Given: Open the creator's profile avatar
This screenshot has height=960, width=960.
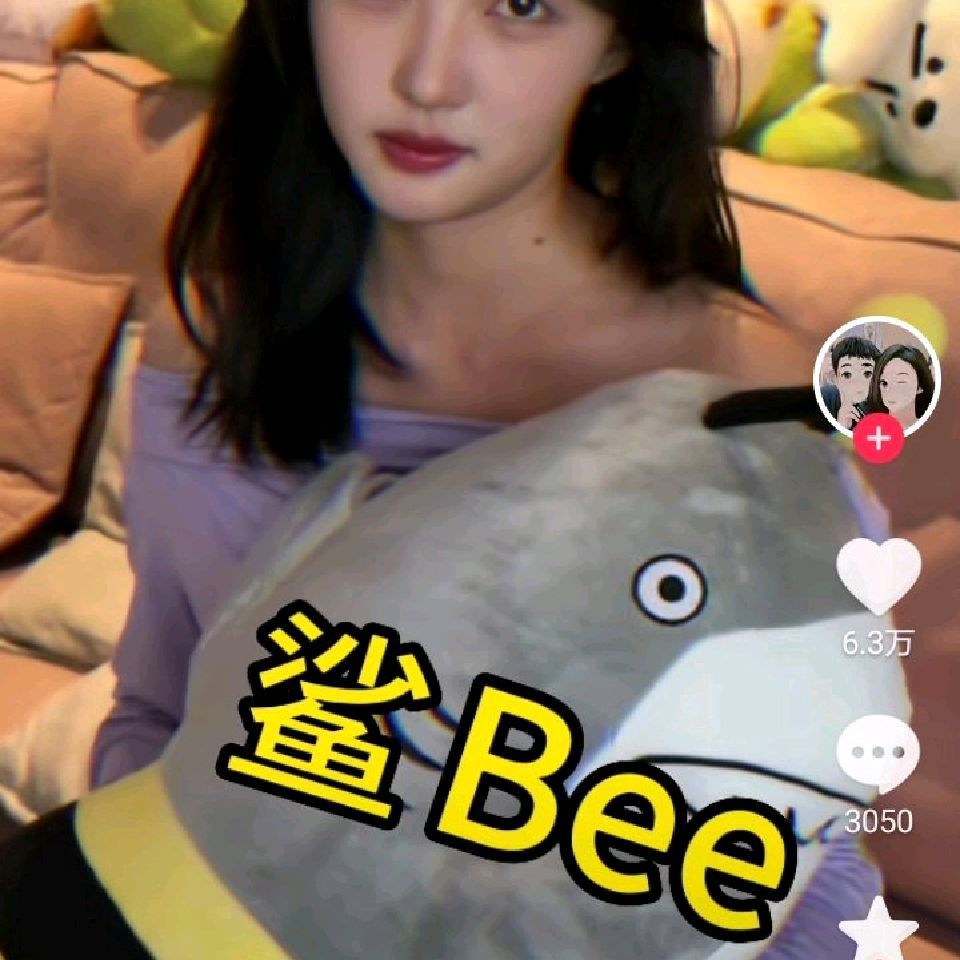Looking at the screenshot, I should pyautogui.click(x=877, y=376).
